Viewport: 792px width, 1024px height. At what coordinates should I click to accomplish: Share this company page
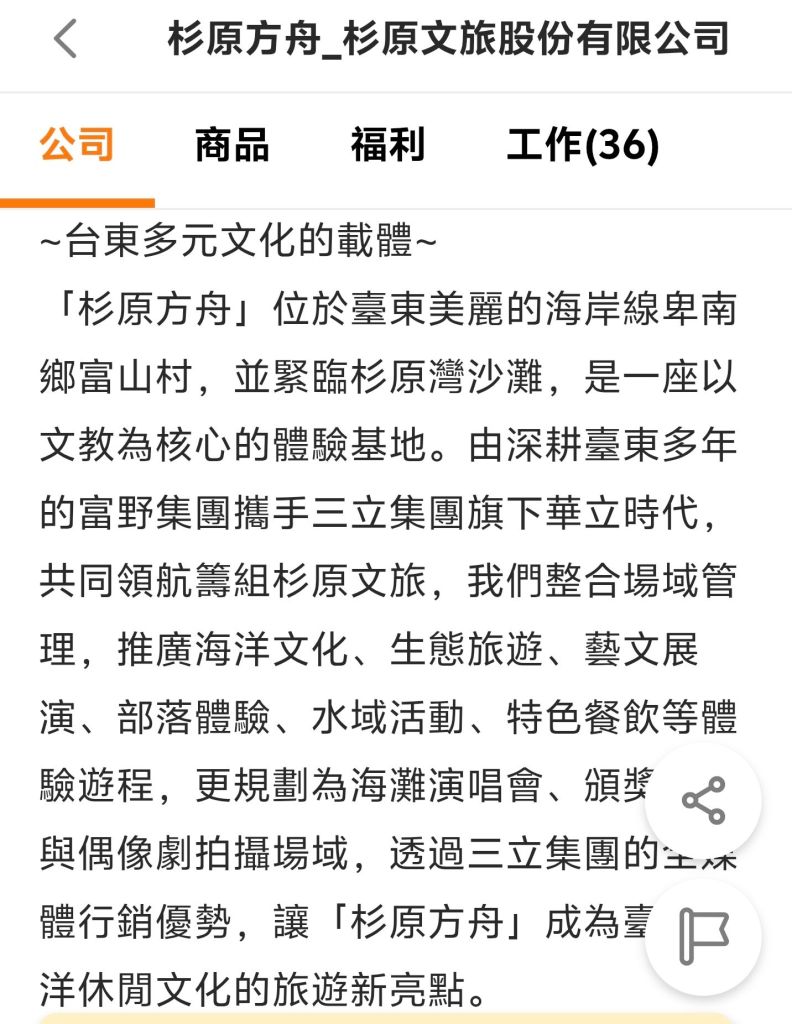(703, 800)
